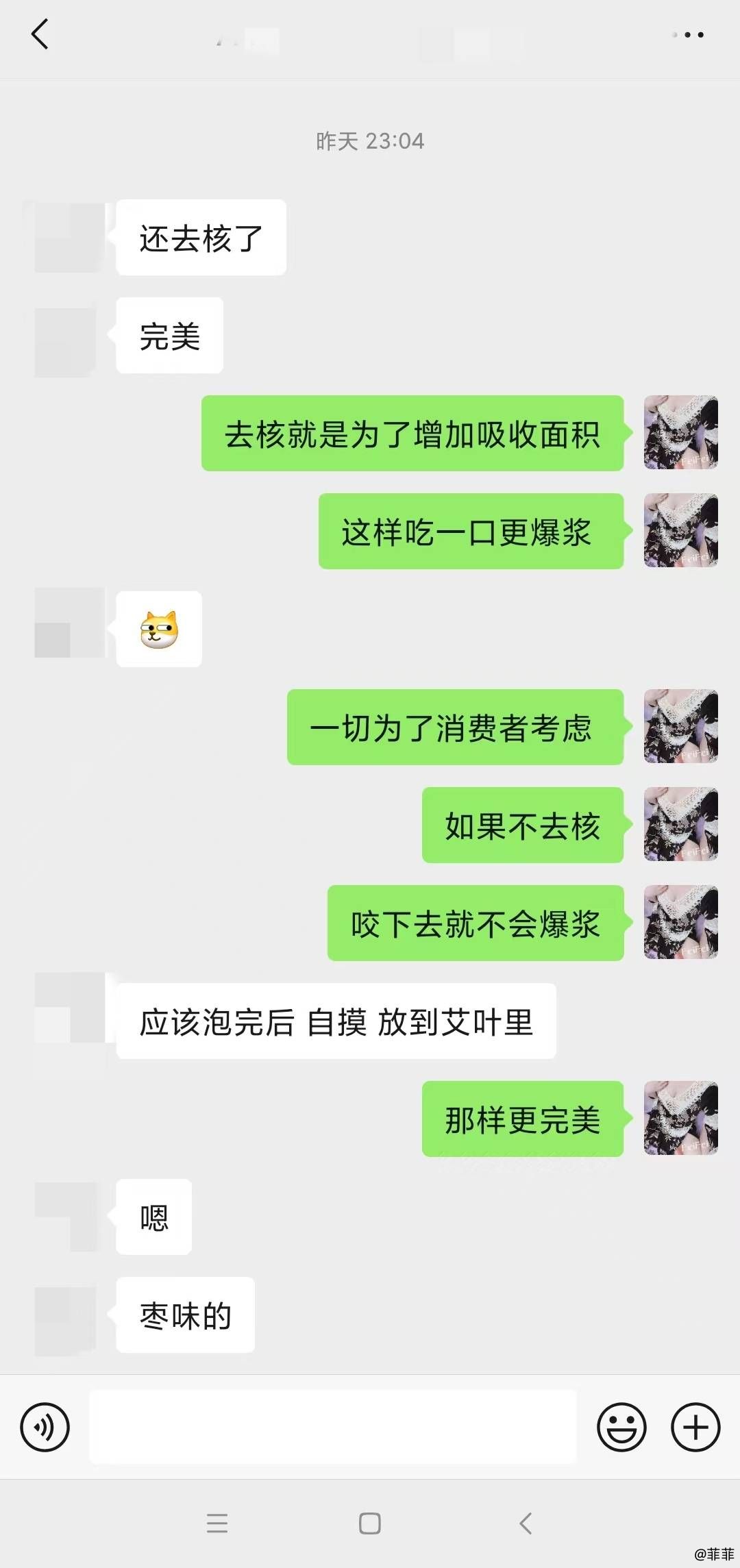Open sender avatar beside 去核就是为了增加吸收面积
The width and height of the screenshot is (740, 1568).
[x=681, y=432]
